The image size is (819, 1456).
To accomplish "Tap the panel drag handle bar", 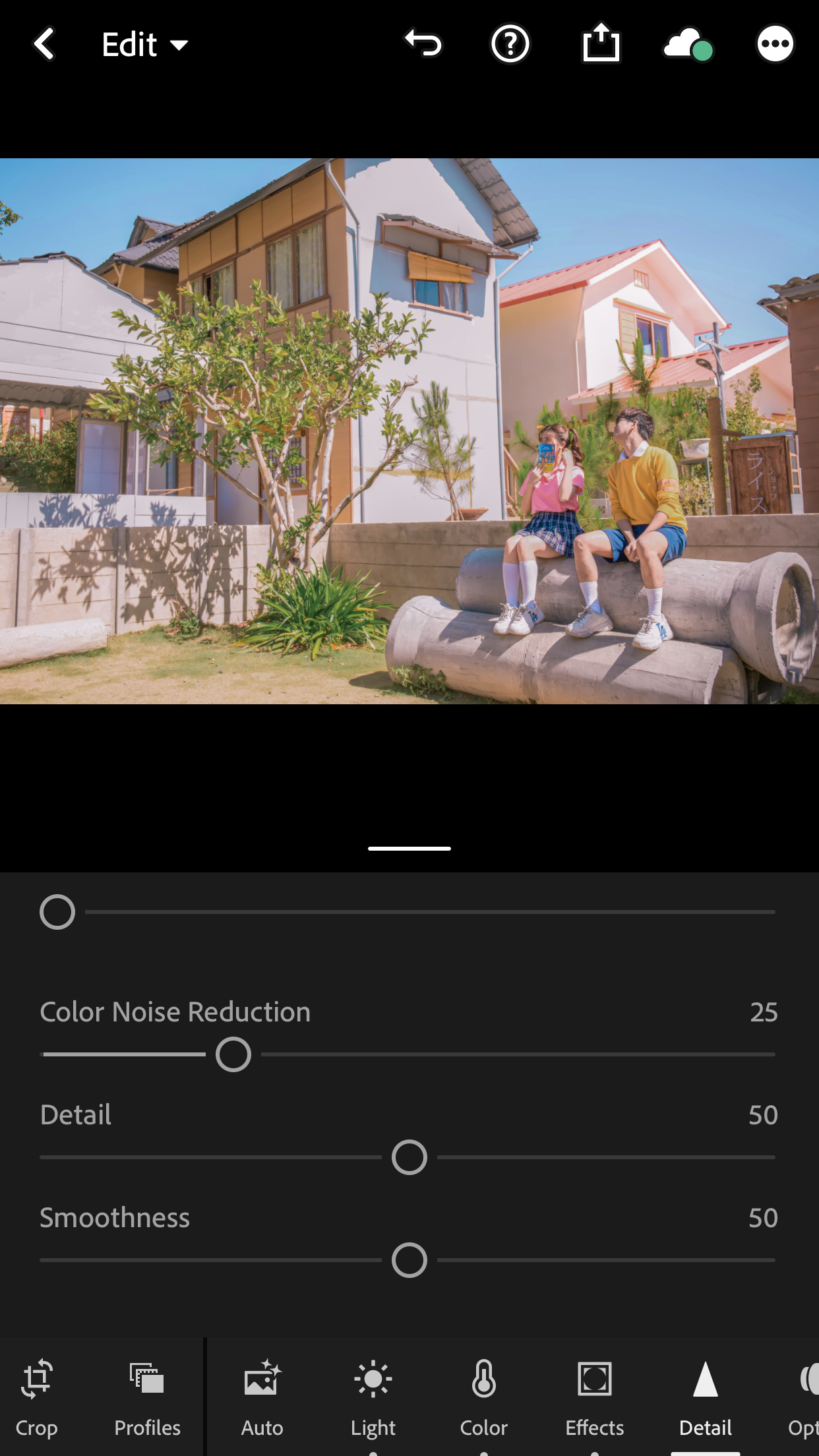I will tap(409, 849).
